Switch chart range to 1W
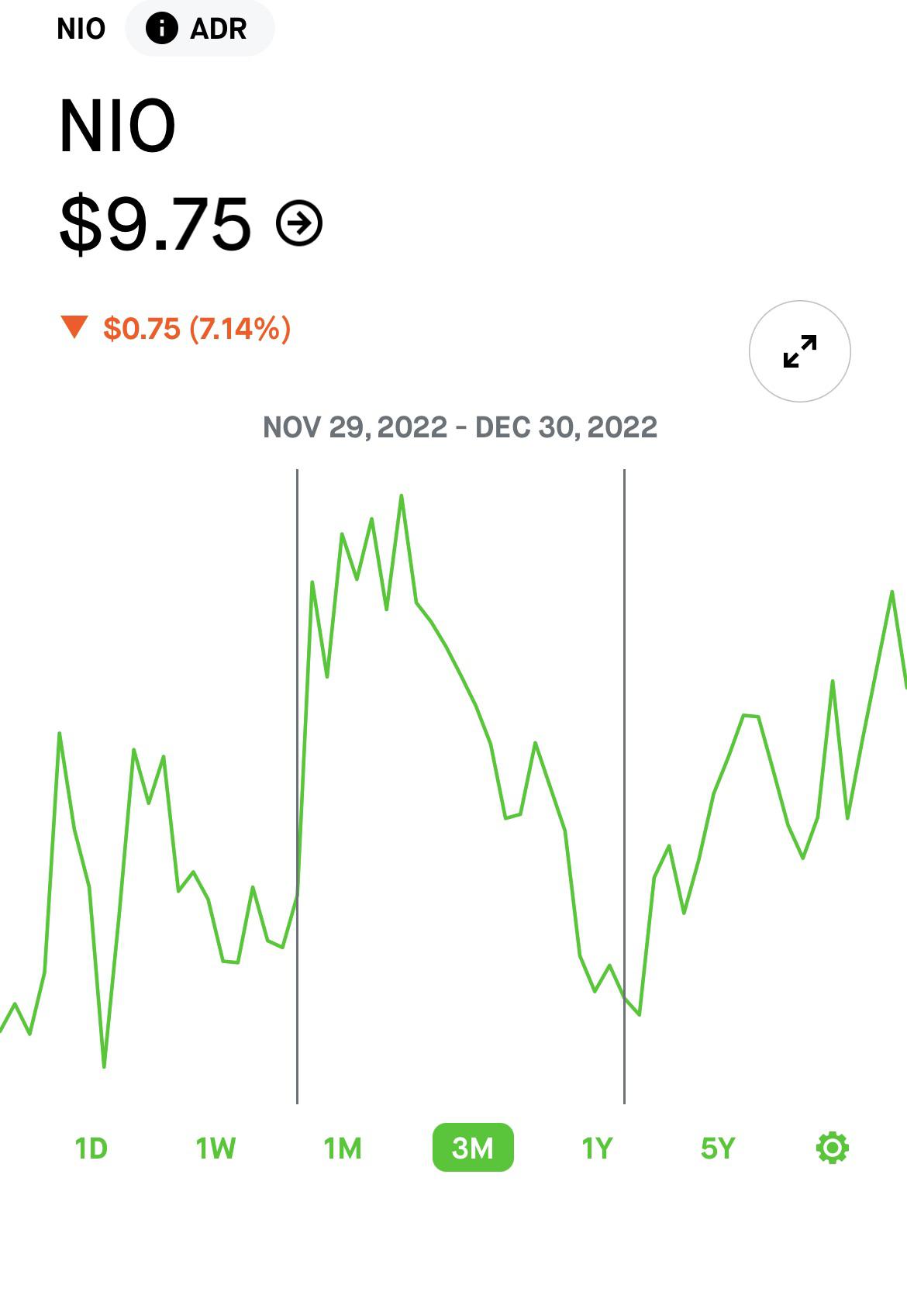Screen dimensions: 907x1316 (x=215, y=1148)
